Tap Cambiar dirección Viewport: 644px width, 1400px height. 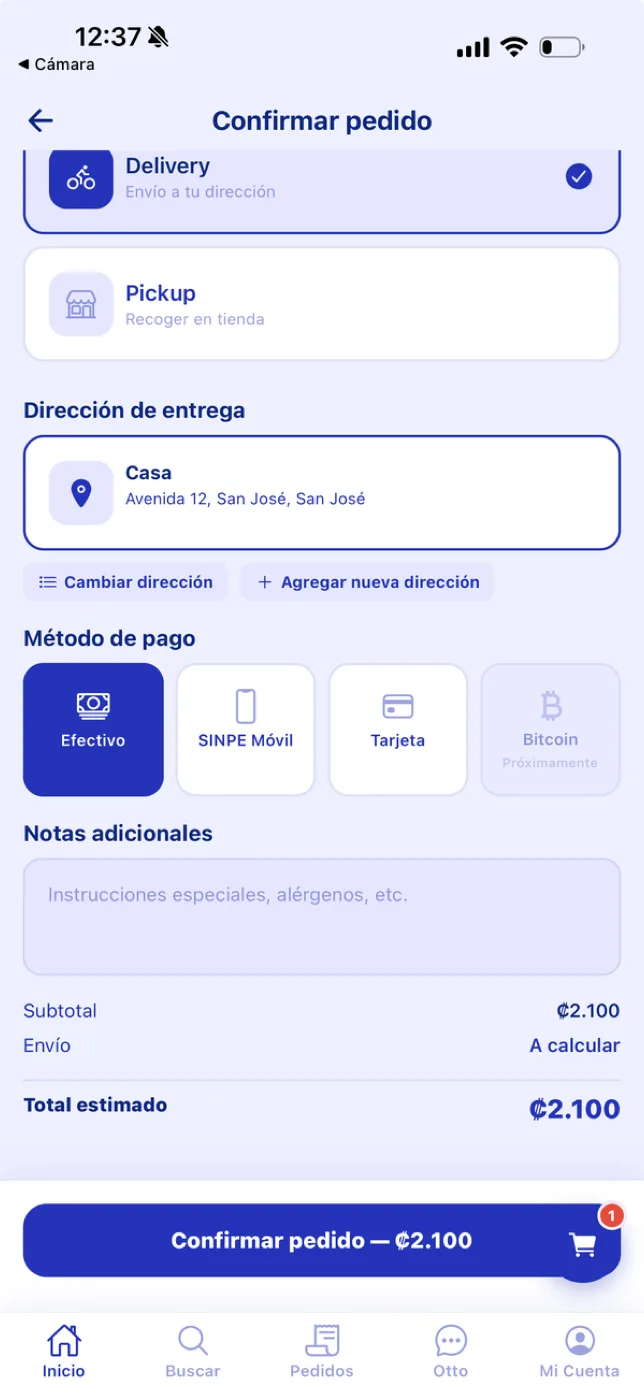point(126,582)
